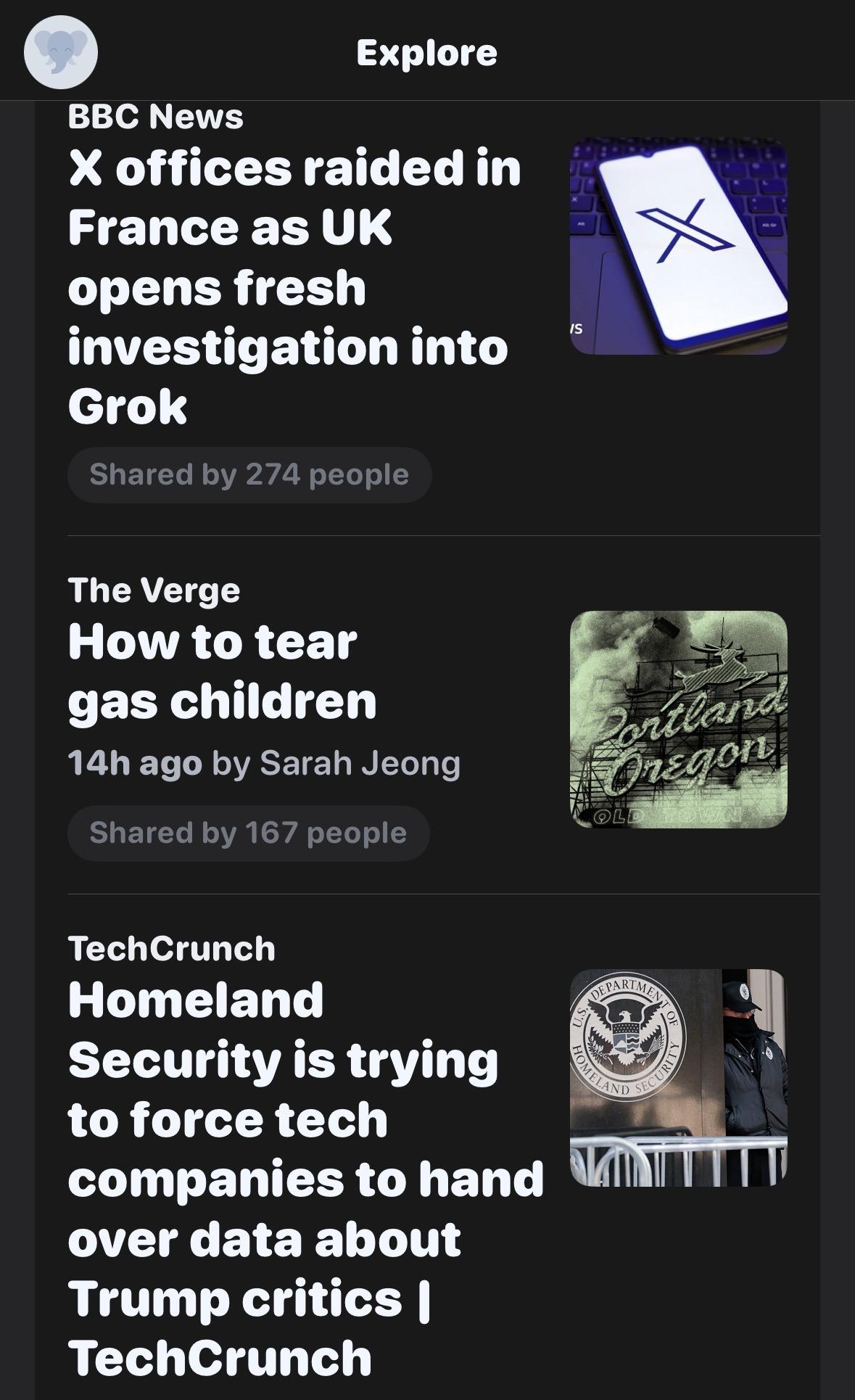Image resolution: width=855 pixels, height=1400 pixels.
Task: Open The Verge tear gas article
Action: pos(222,672)
